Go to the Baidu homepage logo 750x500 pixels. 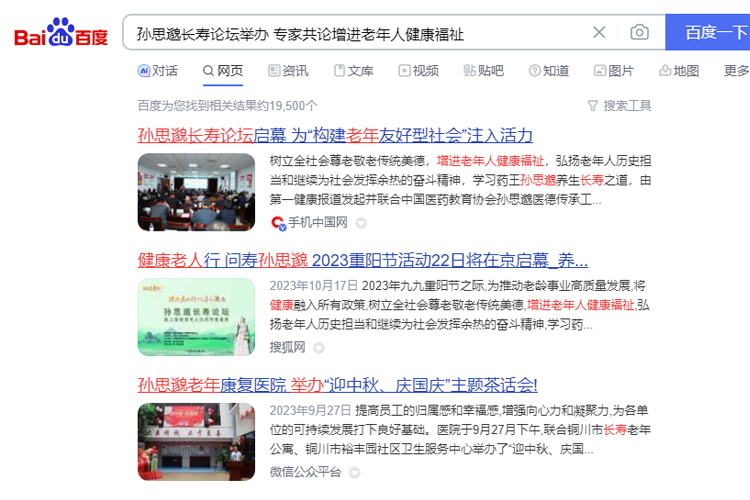point(60,35)
